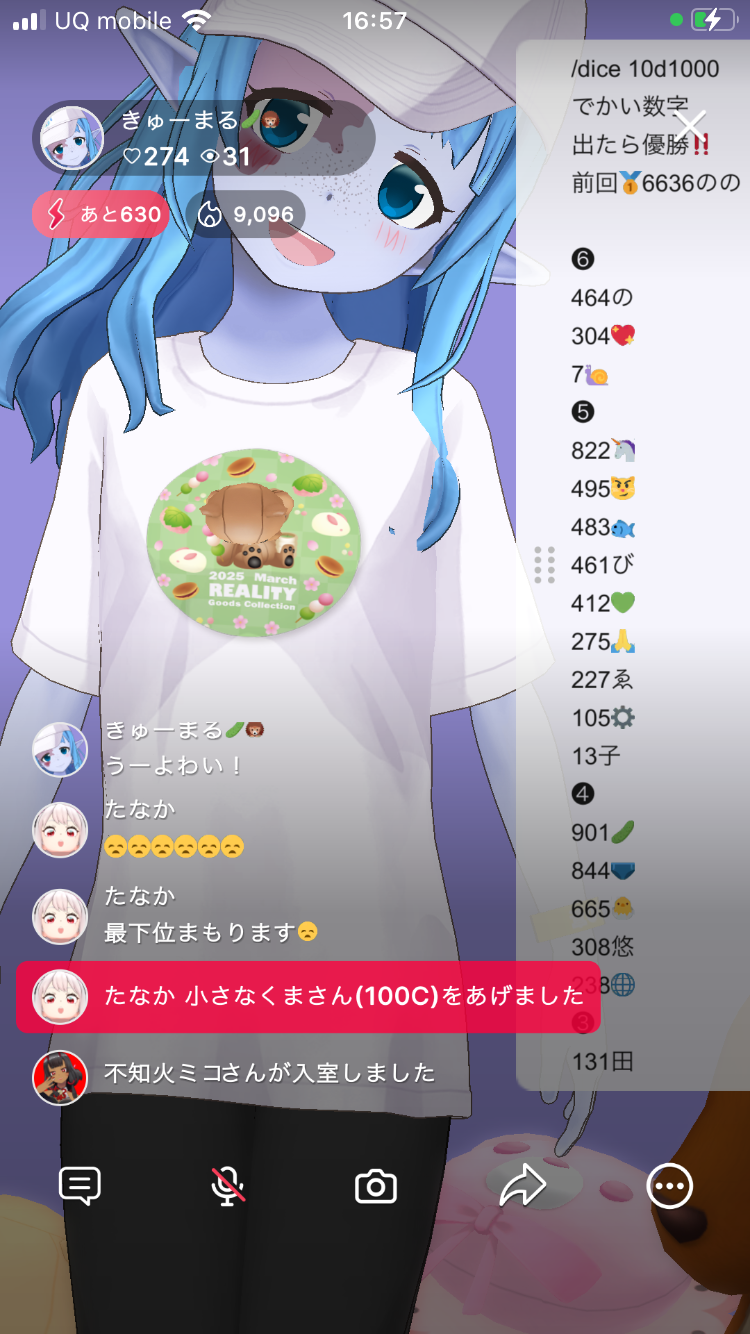Close the dice memo panel
The width and height of the screenshot is (750, 1334).
tap(690, 126)
